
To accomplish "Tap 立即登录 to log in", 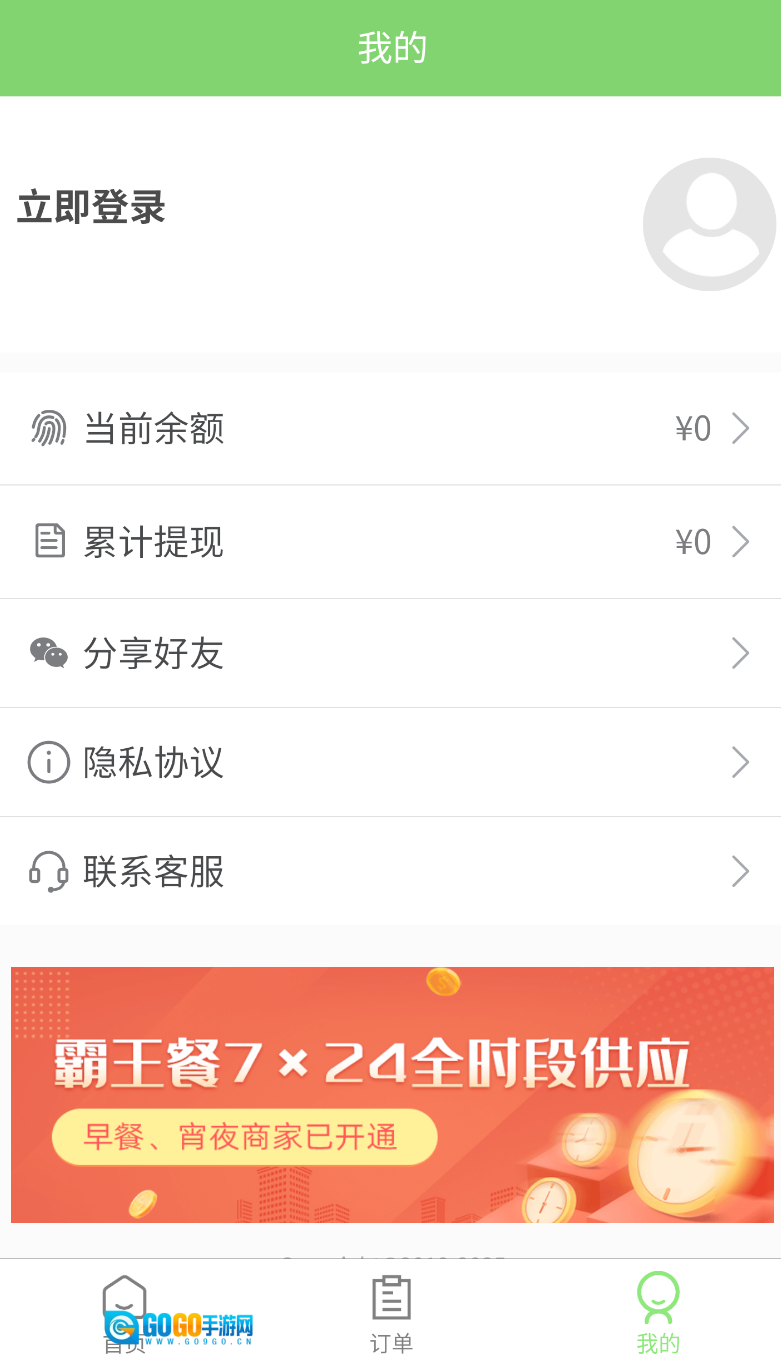I will click(x=91, y=208).
